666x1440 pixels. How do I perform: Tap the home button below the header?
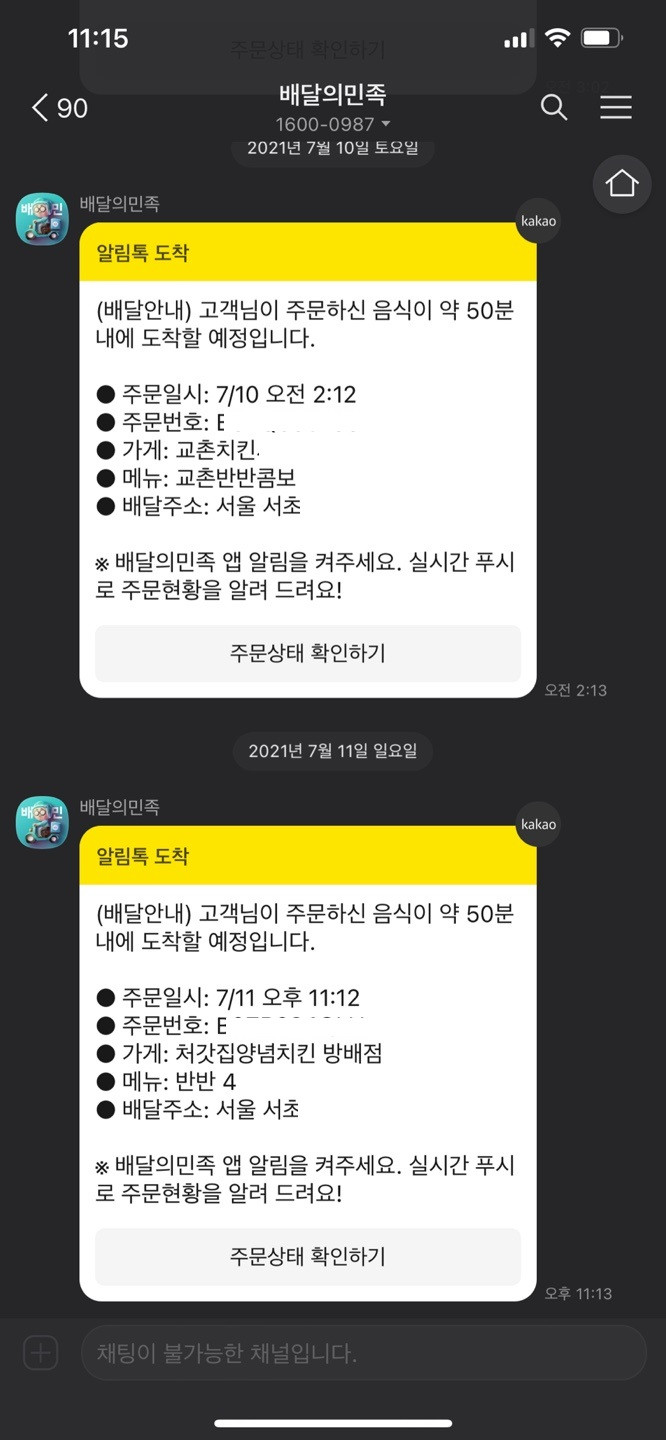621,184
